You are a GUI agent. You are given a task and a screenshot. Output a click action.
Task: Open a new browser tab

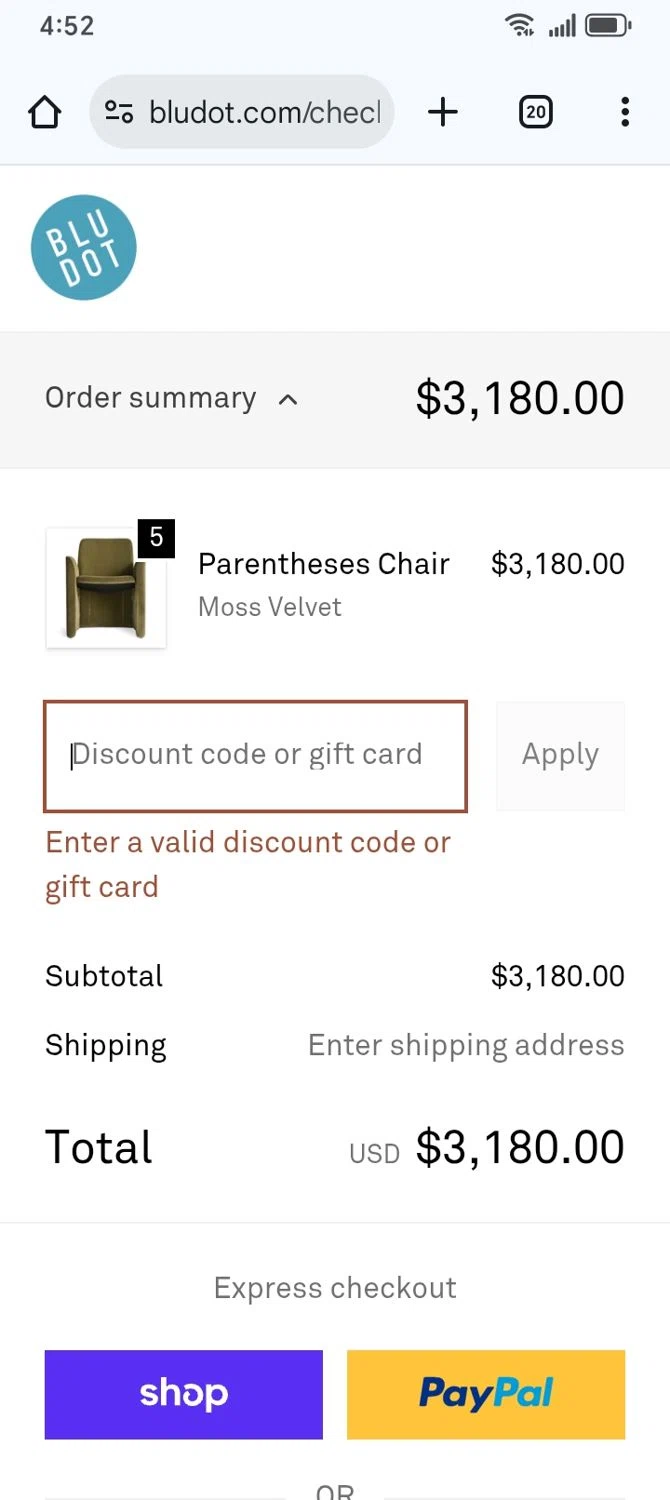pyautogui.click(x=442, y=112)
